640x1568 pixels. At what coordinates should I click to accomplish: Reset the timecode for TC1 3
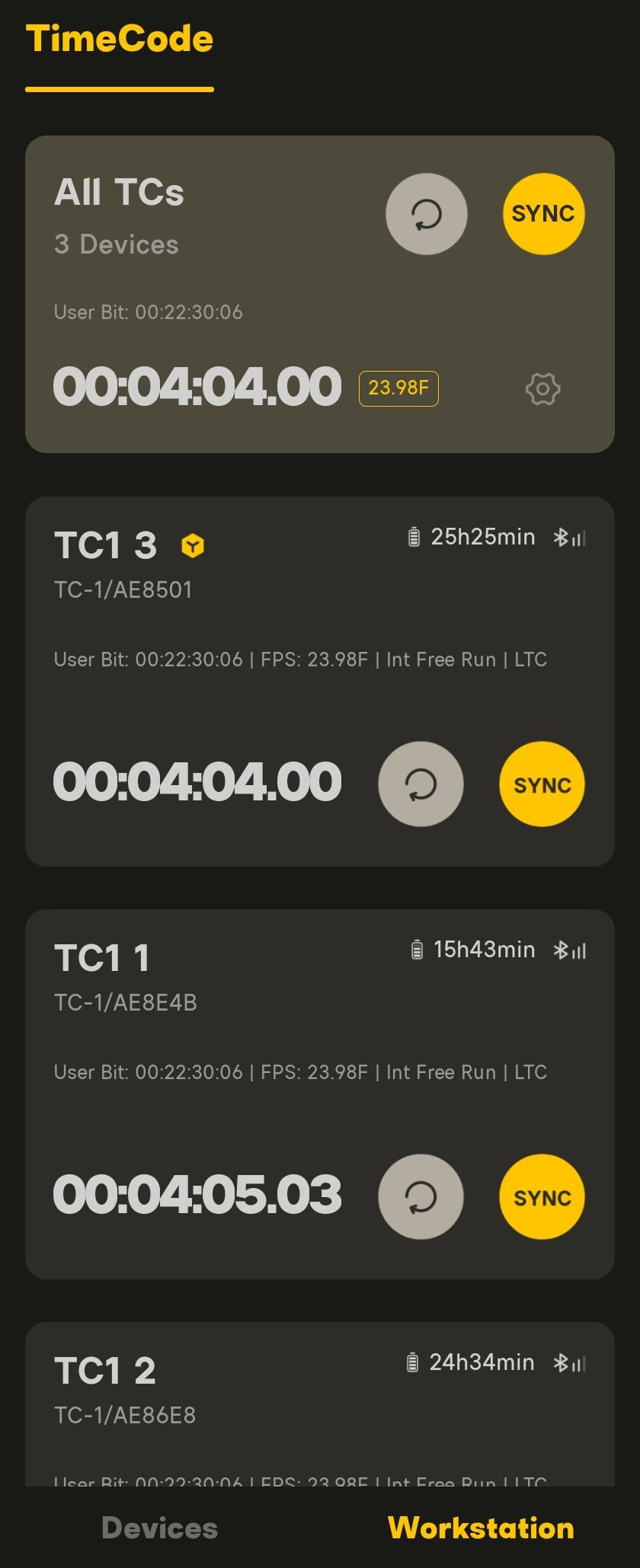pyautogui.click(x=421, y=784)
